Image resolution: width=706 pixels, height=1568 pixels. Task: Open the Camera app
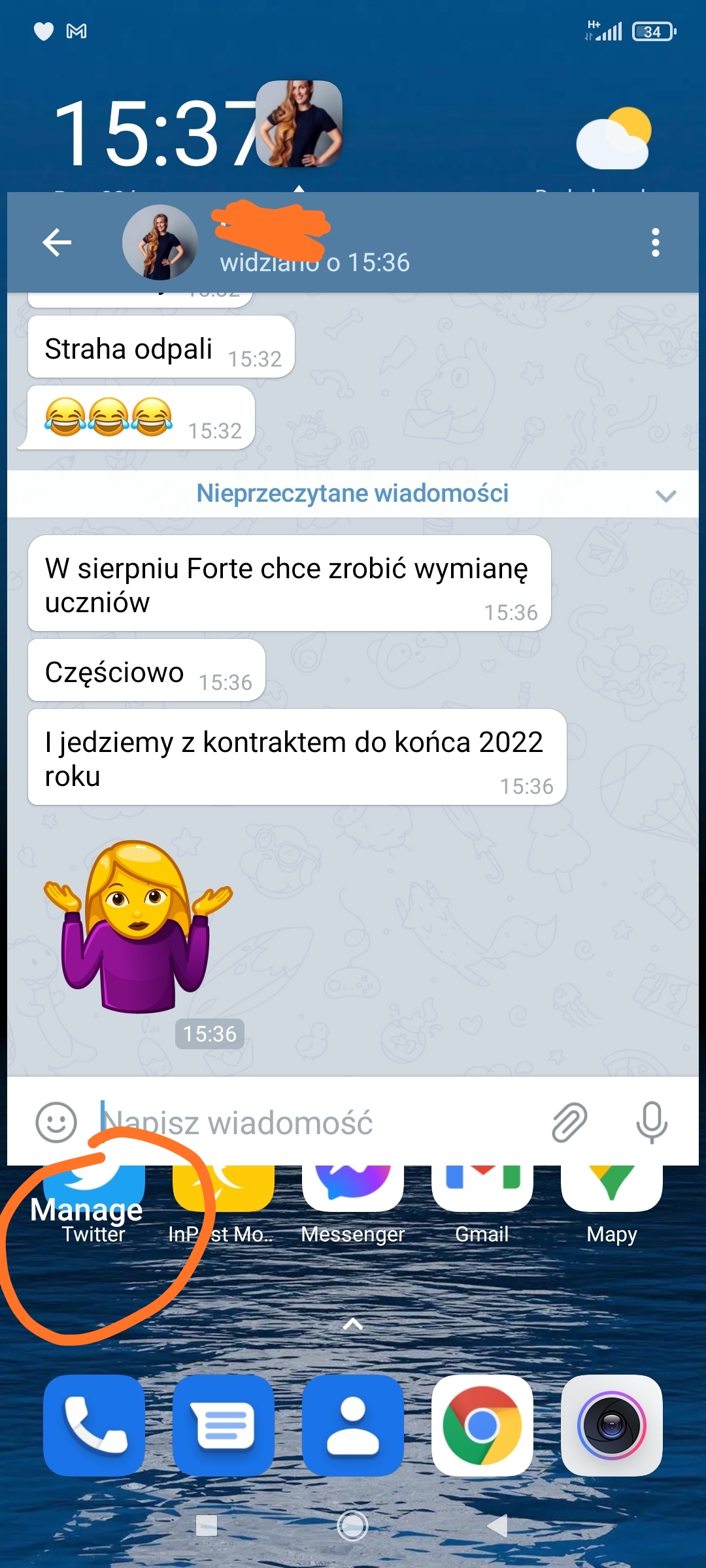click(612, 1426)
